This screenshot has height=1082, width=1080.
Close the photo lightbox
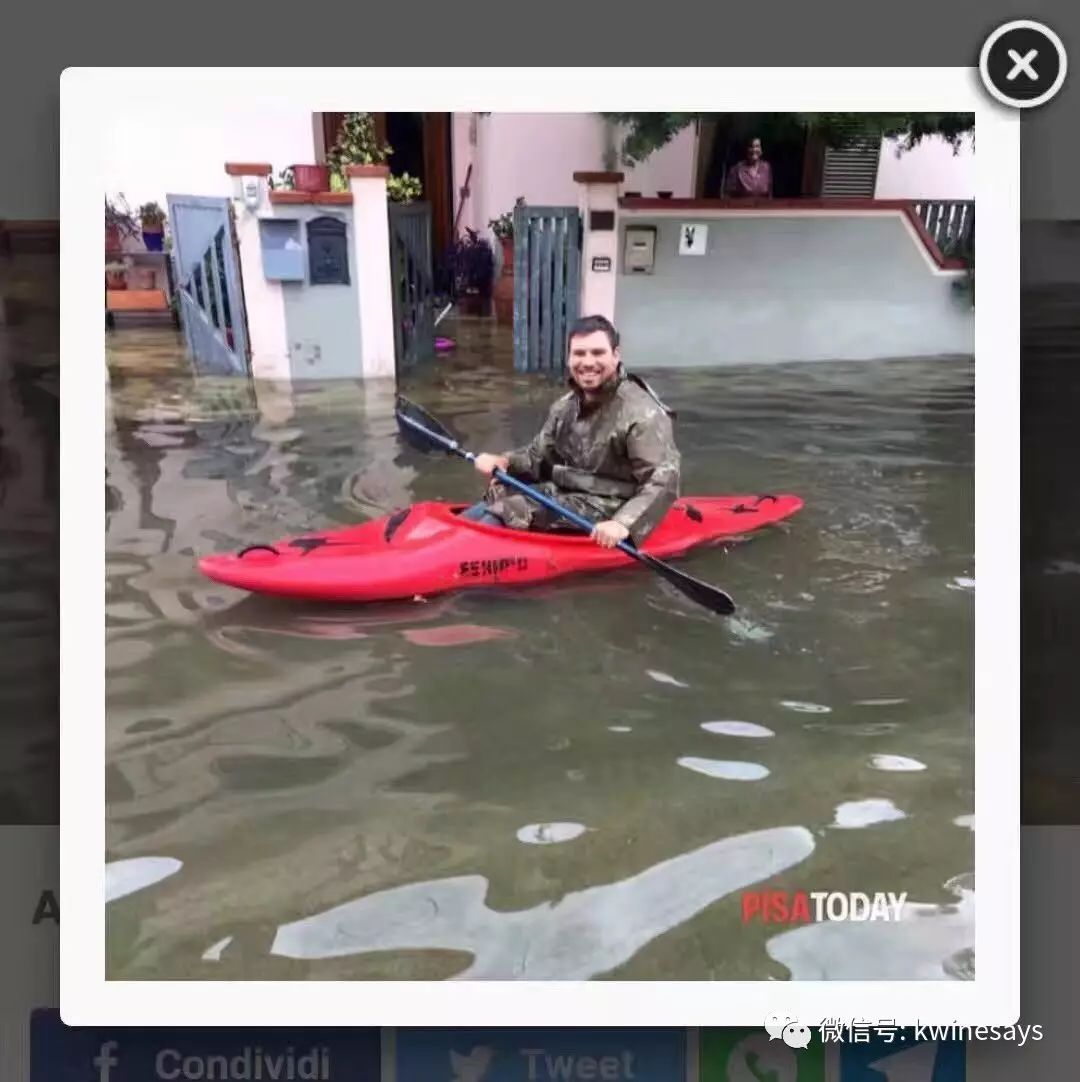click(x=1022, y=65)
